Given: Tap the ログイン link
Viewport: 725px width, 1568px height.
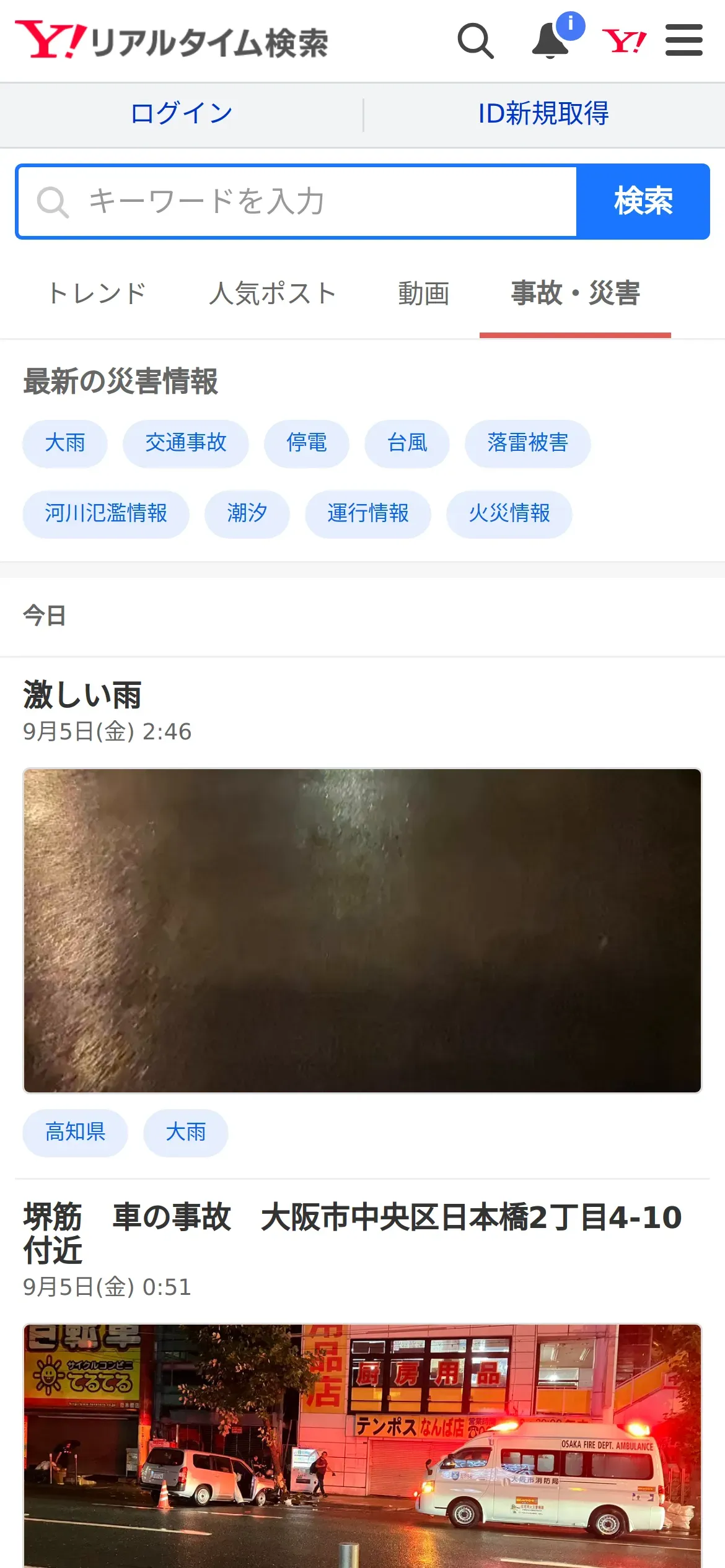Looking at the screenshot, I should pos(182,114).
